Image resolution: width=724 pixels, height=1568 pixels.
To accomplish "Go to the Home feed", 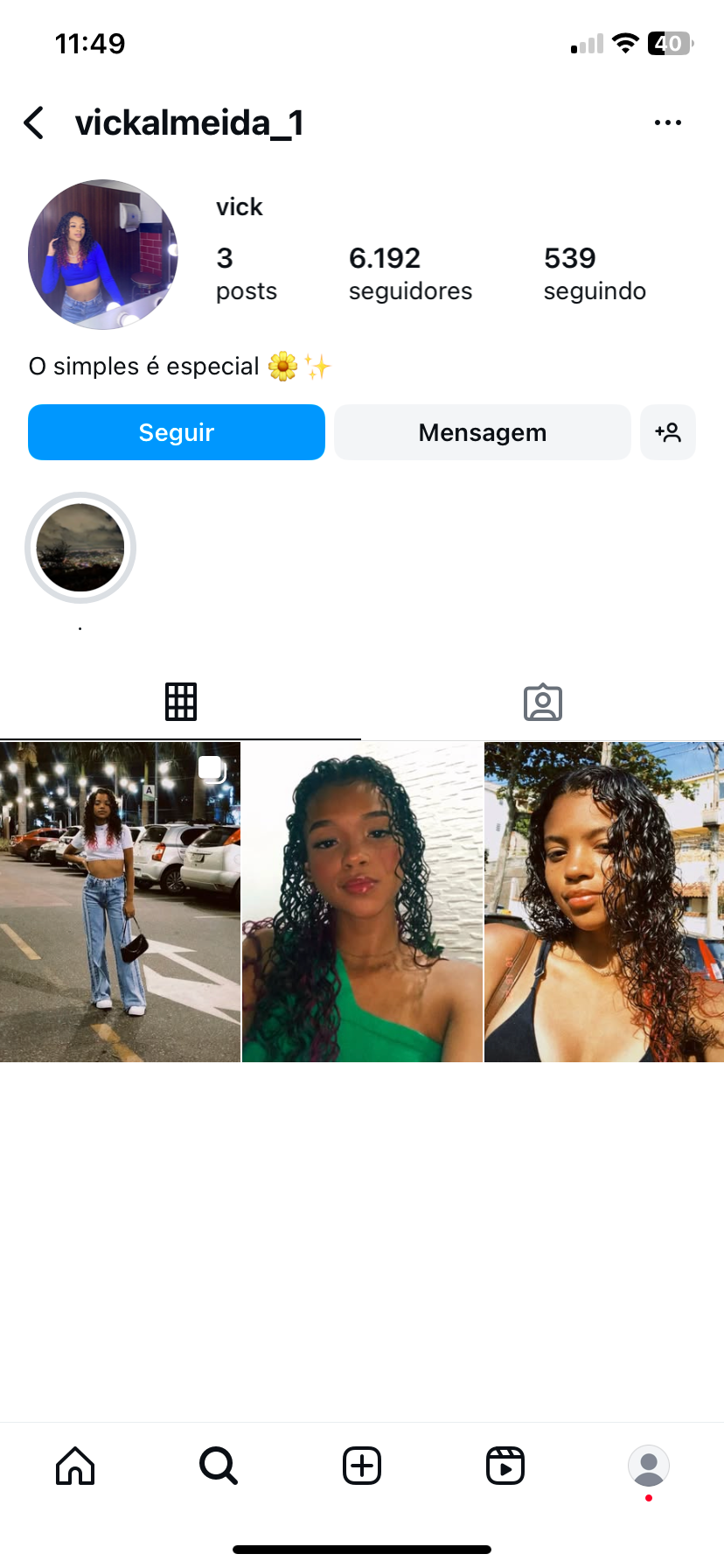I will coord(75,1466).
